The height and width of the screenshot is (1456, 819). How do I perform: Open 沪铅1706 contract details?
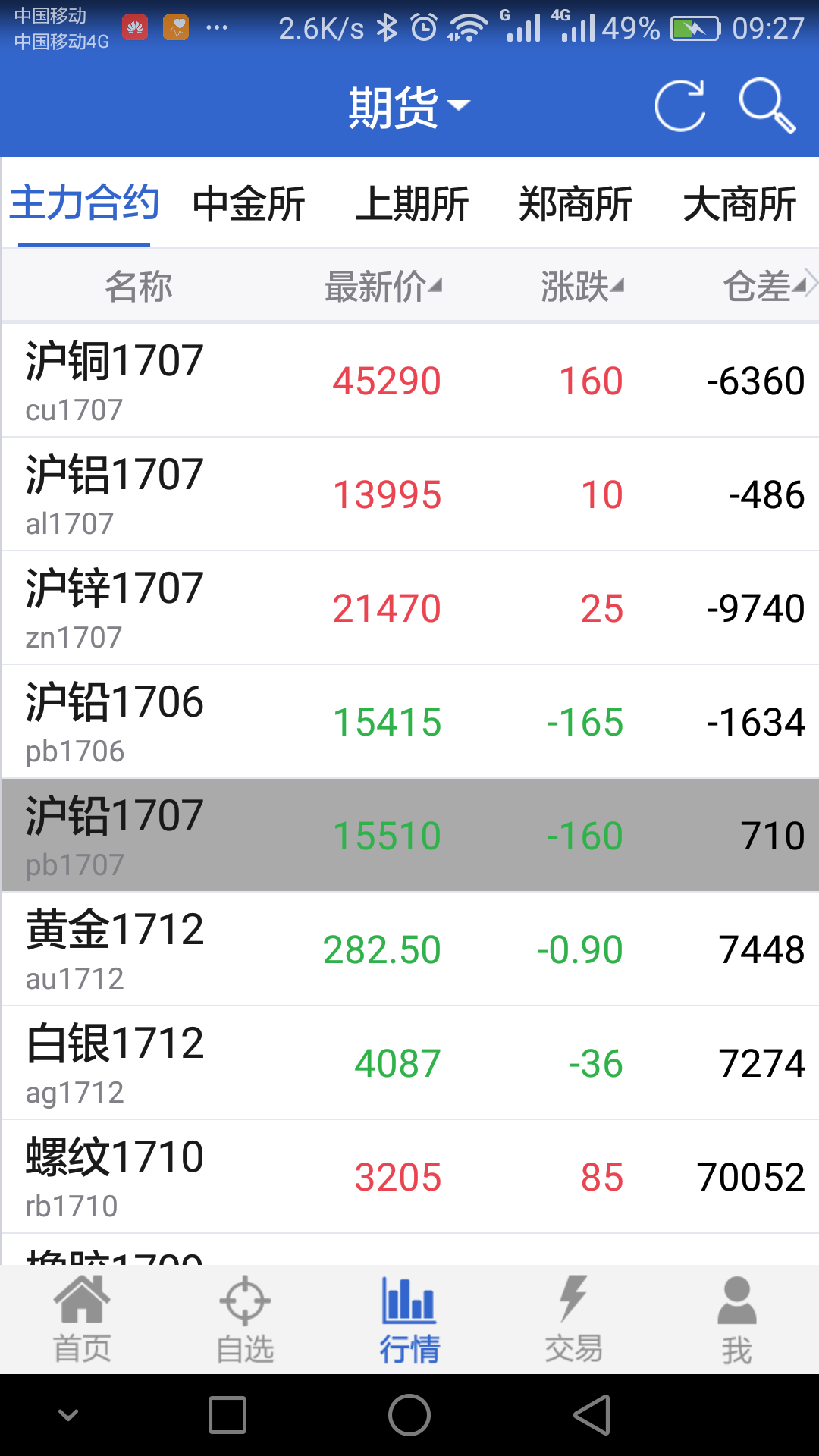tap(409, 722)
